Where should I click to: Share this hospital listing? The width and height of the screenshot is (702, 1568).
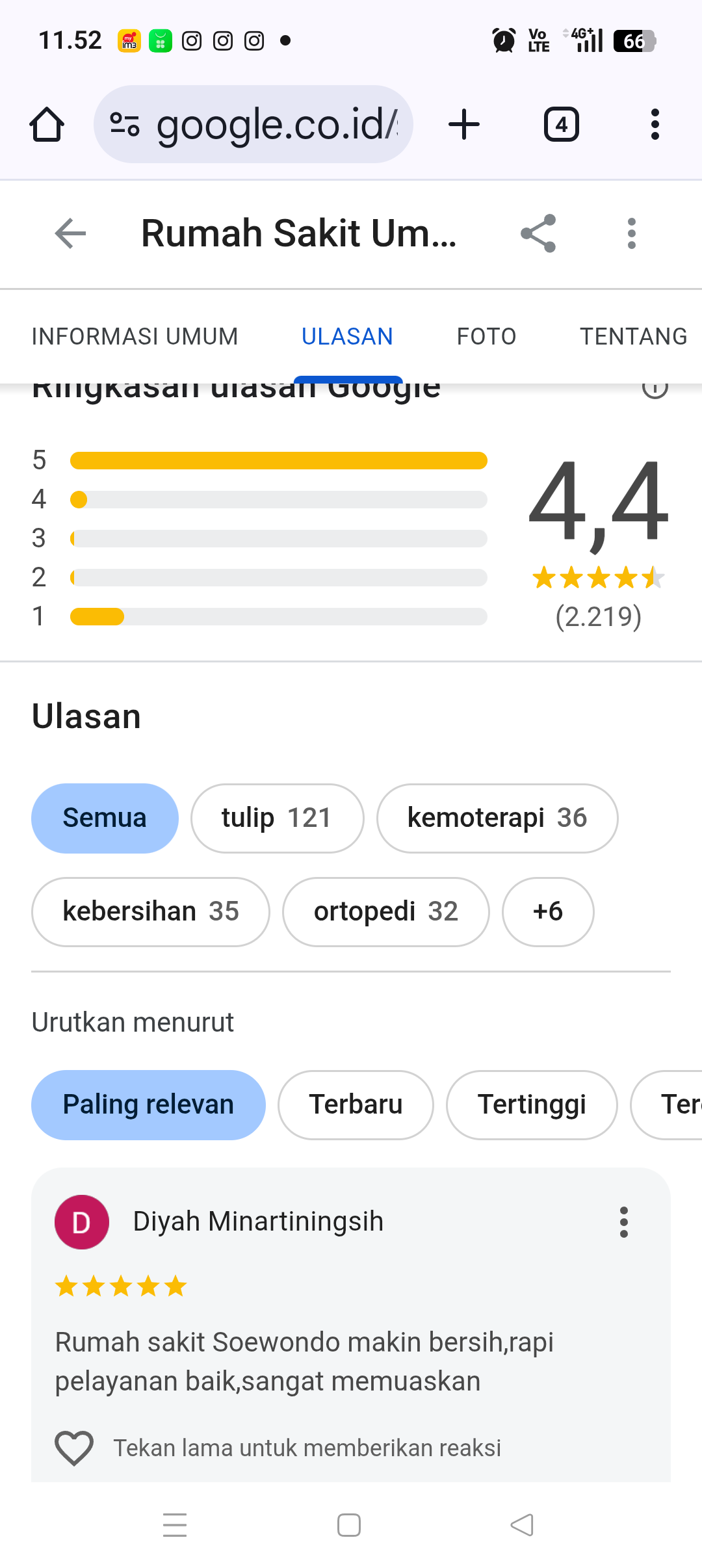538,233
